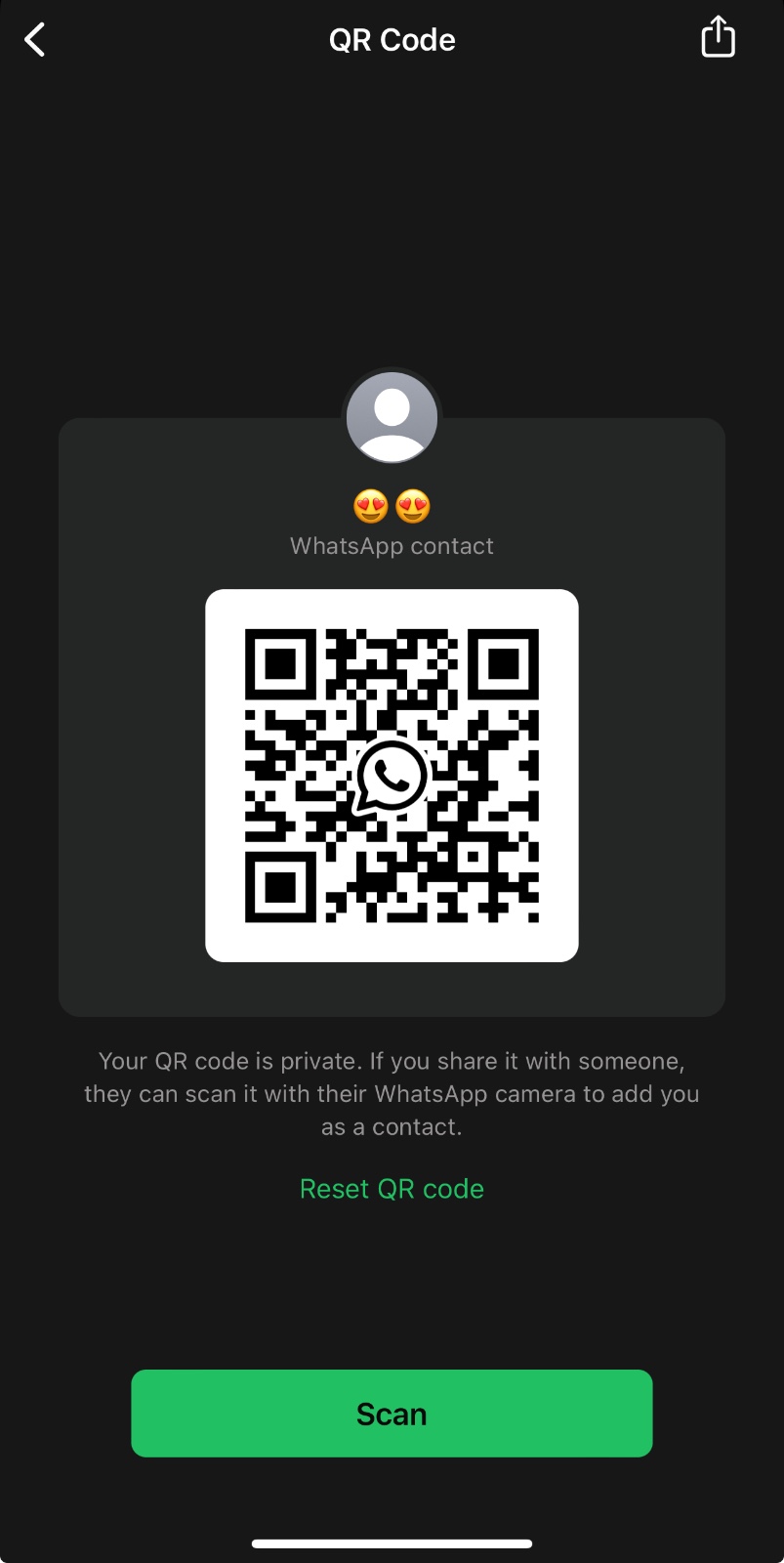Image resolution: width=784 pixels, height=1563 pixels.
Task: Go back using the arrow
Action: (35, 40)
